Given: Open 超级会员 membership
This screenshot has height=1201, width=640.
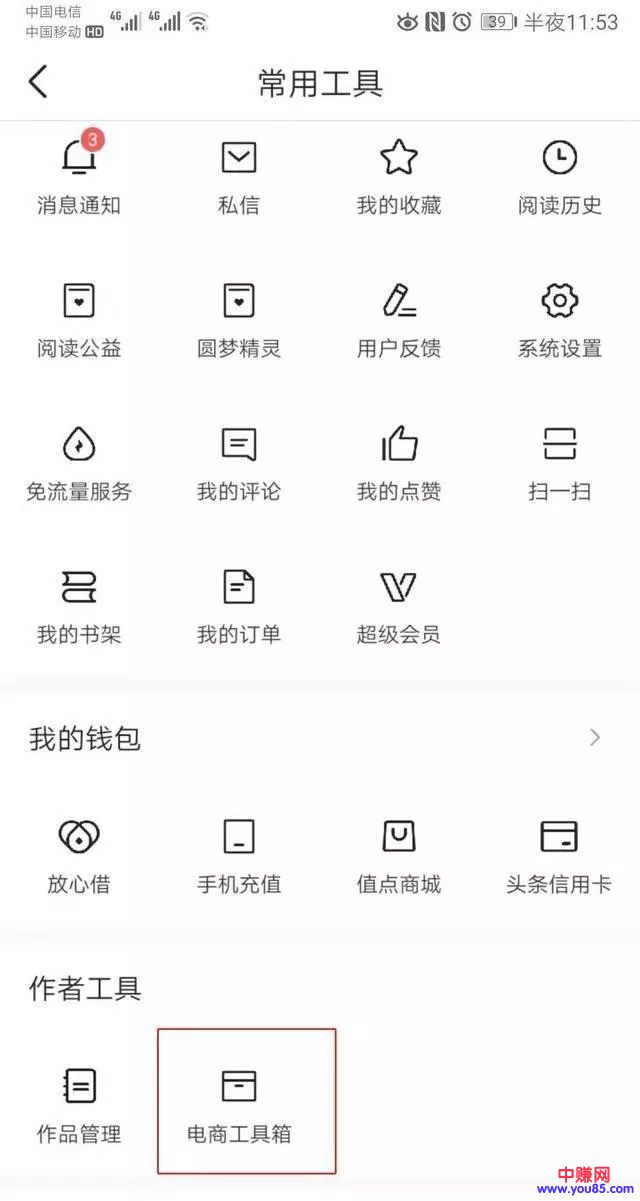Looking at the screenshot, I should click(399, 605).
